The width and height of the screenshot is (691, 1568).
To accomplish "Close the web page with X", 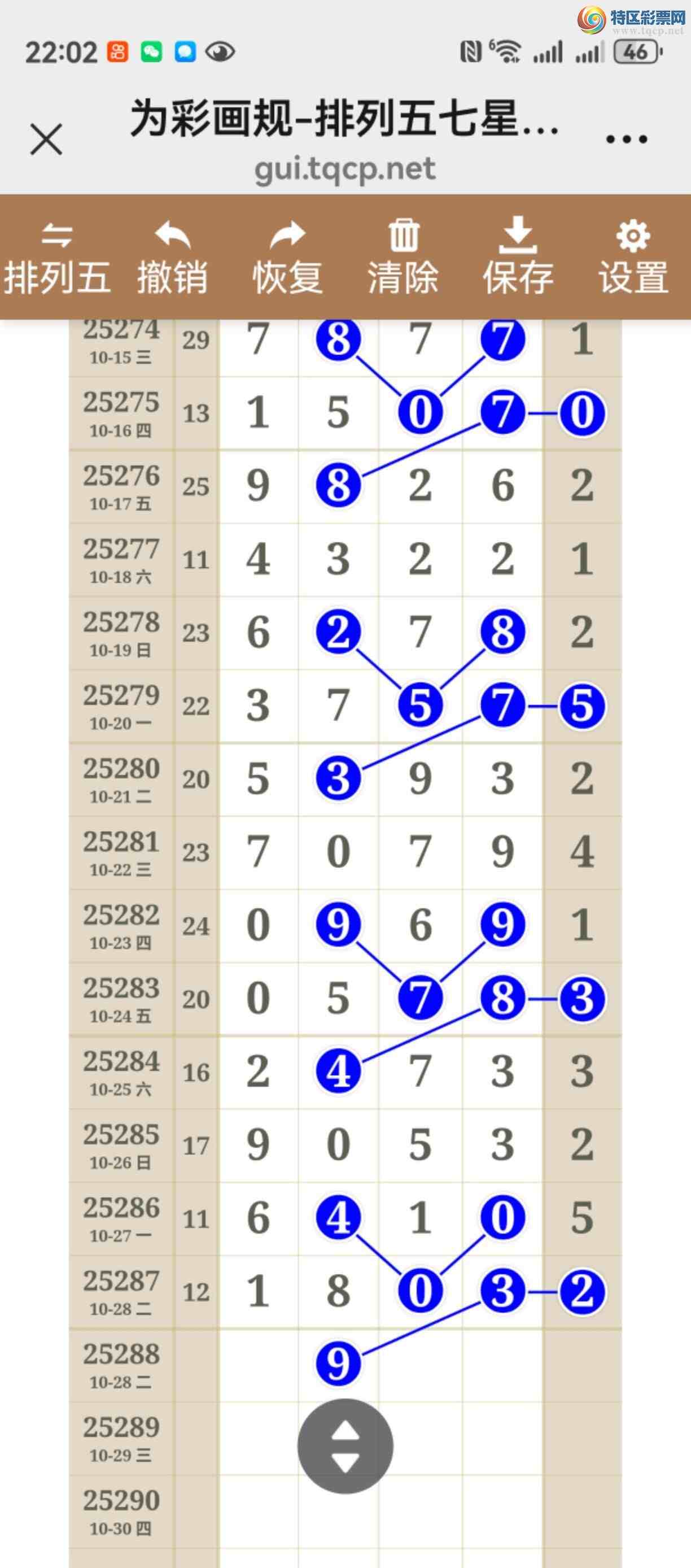I will click(46, 140).
